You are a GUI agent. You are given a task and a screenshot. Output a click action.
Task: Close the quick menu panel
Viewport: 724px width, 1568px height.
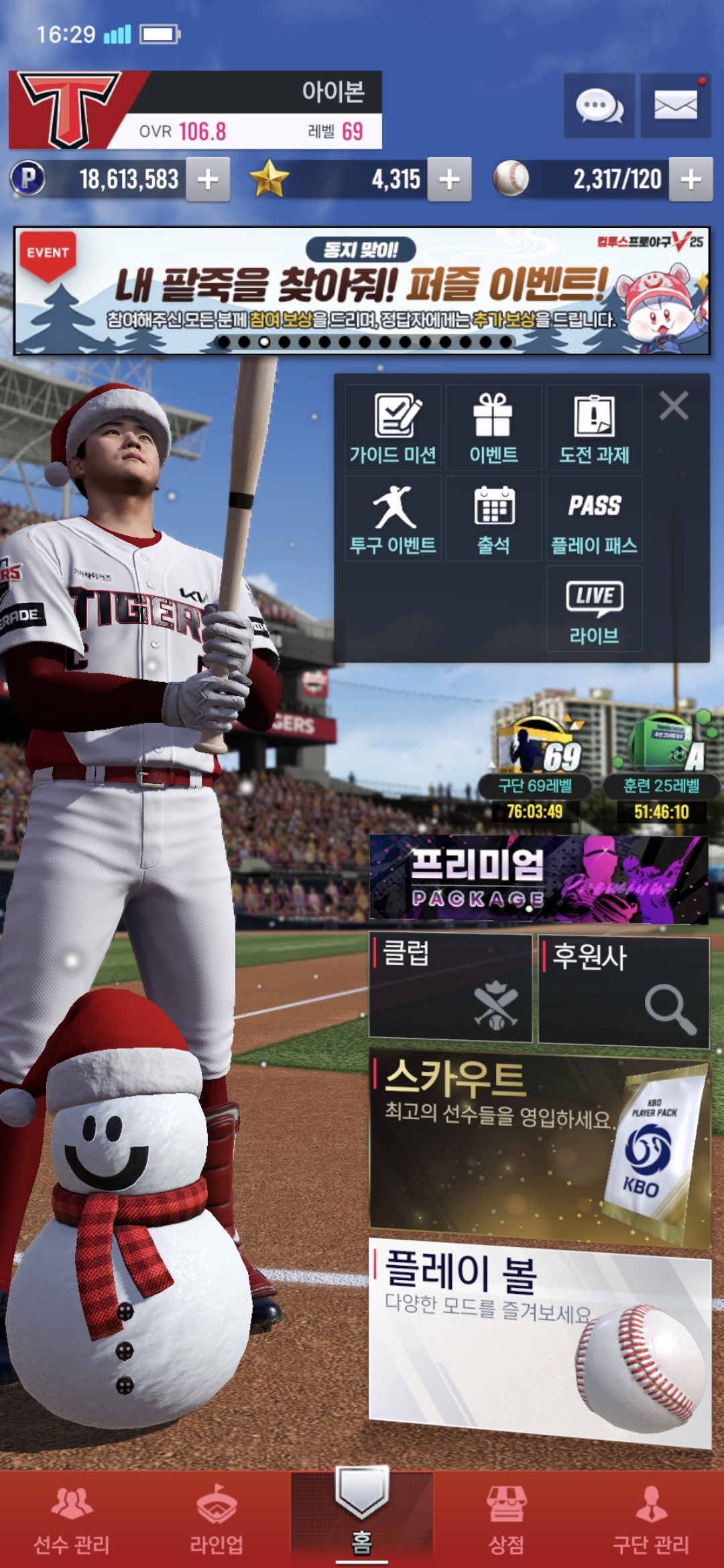click(x=673, y=406)
